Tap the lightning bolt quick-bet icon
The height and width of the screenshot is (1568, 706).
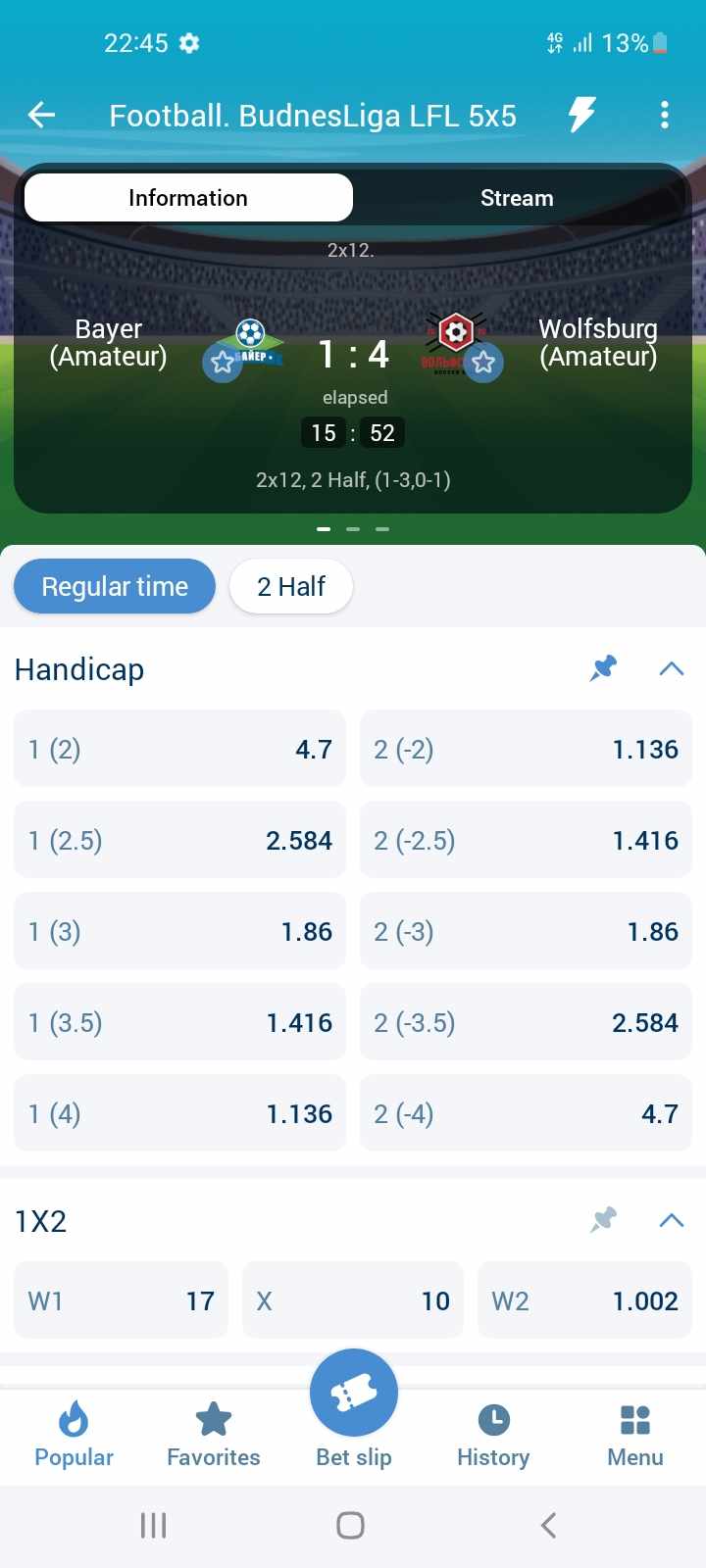point(581,116)
